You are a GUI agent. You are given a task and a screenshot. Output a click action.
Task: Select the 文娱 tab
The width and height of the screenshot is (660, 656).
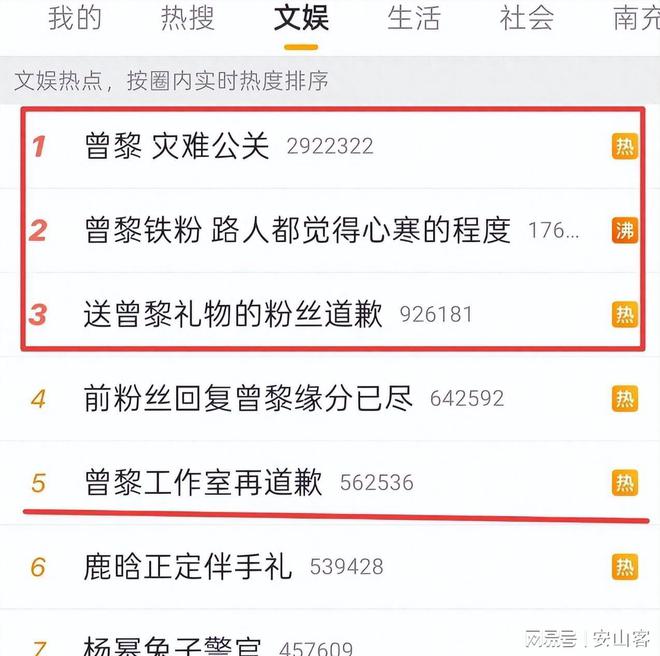(x=301, y=18)
